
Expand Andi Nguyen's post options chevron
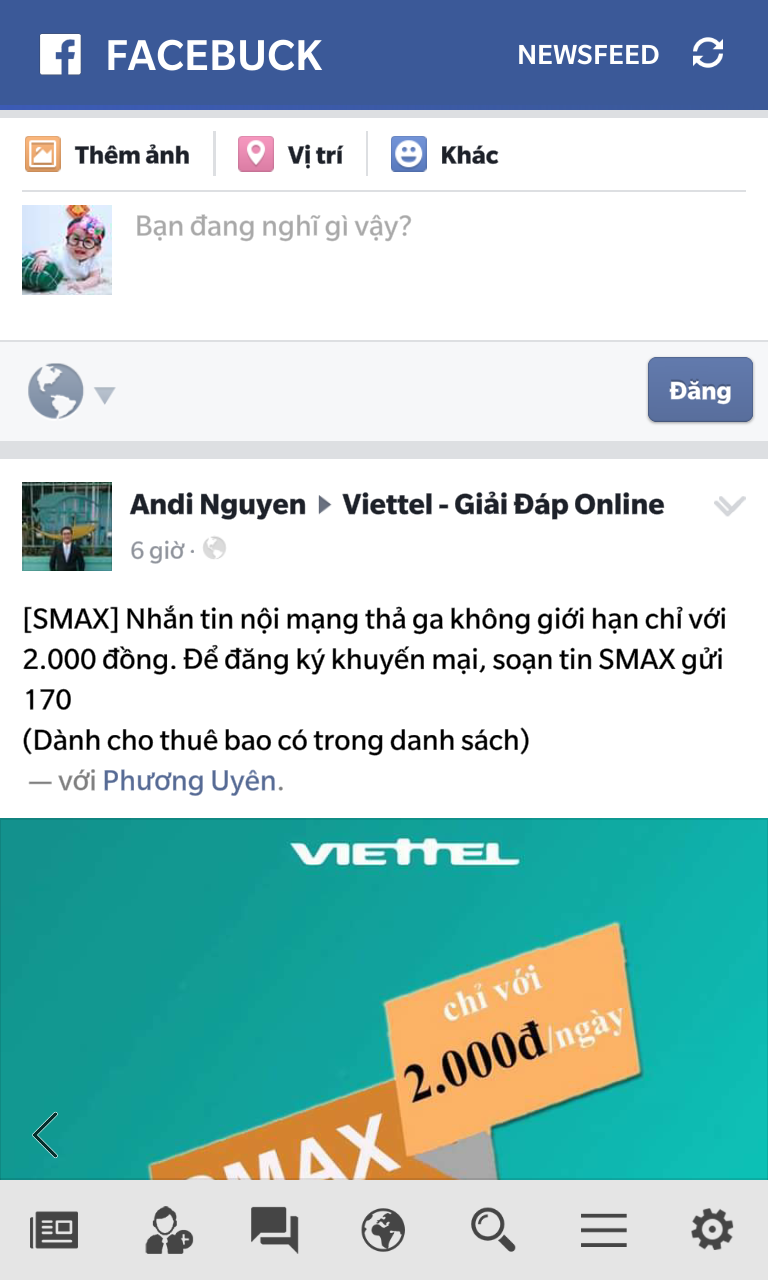click(729, 506)
